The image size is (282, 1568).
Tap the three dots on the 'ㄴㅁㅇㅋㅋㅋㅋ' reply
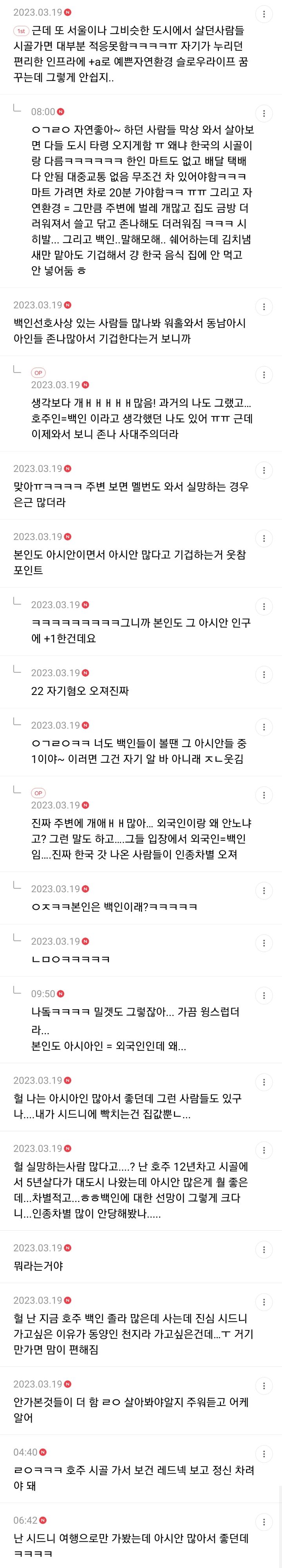click(x=263, y=943)
